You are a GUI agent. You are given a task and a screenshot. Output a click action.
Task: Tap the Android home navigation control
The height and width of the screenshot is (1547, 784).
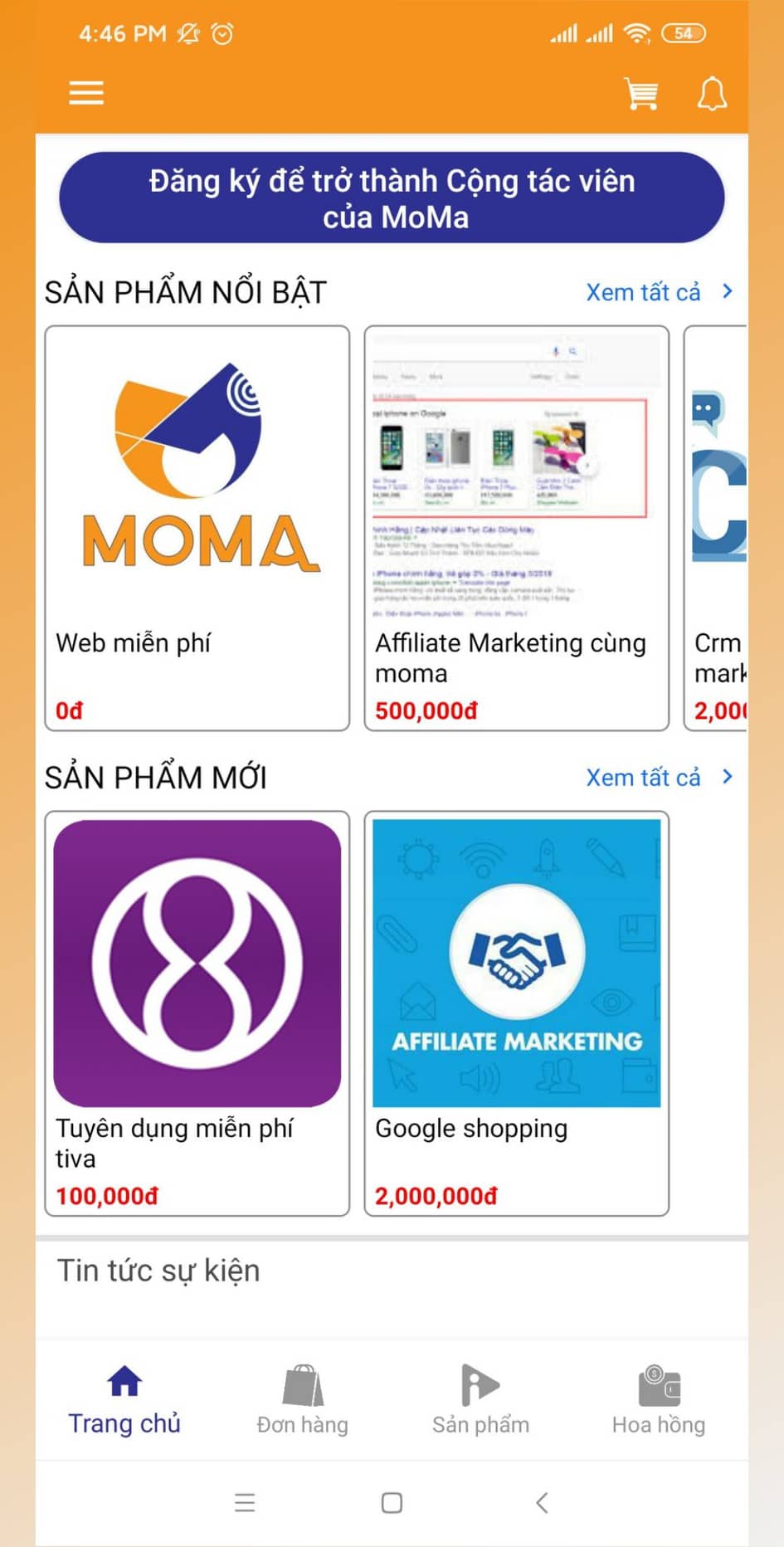pyautogui.click(x=390, y=1502)
